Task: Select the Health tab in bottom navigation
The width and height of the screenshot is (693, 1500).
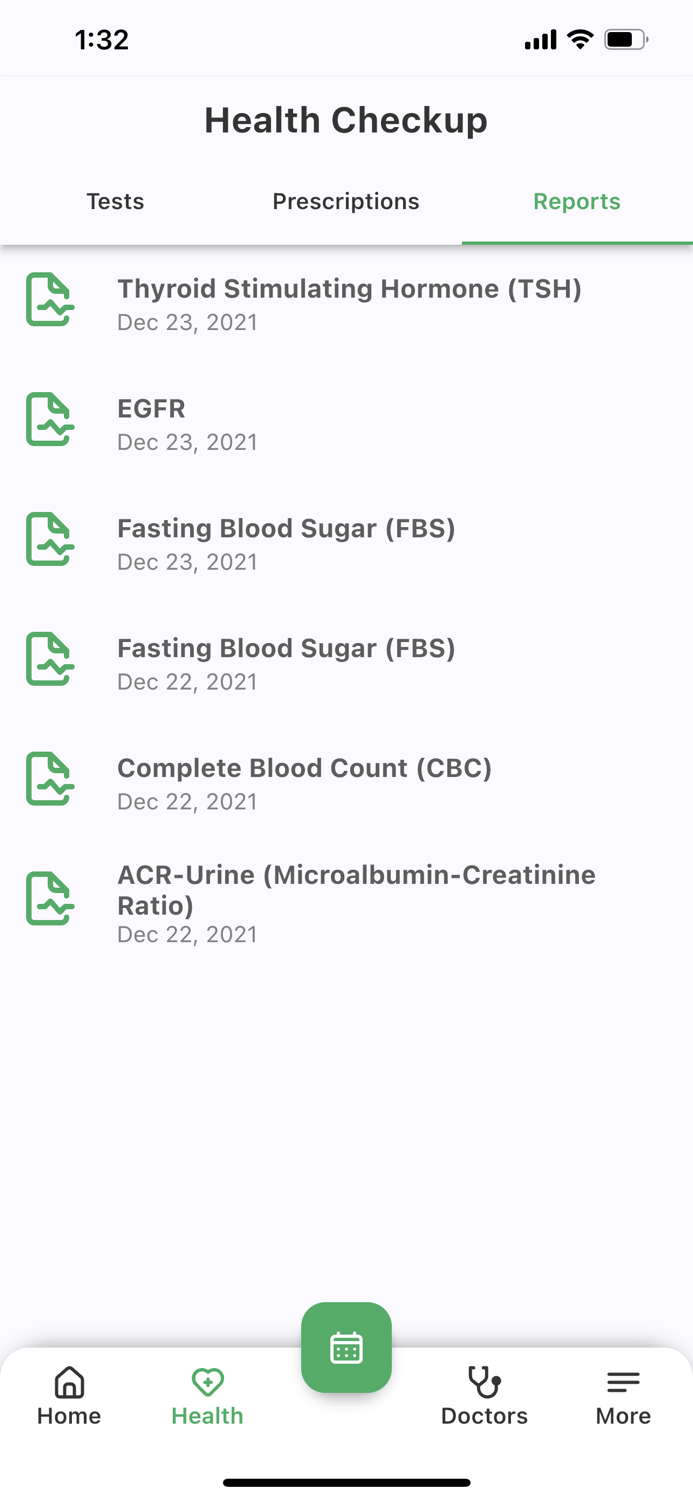Action: [207, 1397]
